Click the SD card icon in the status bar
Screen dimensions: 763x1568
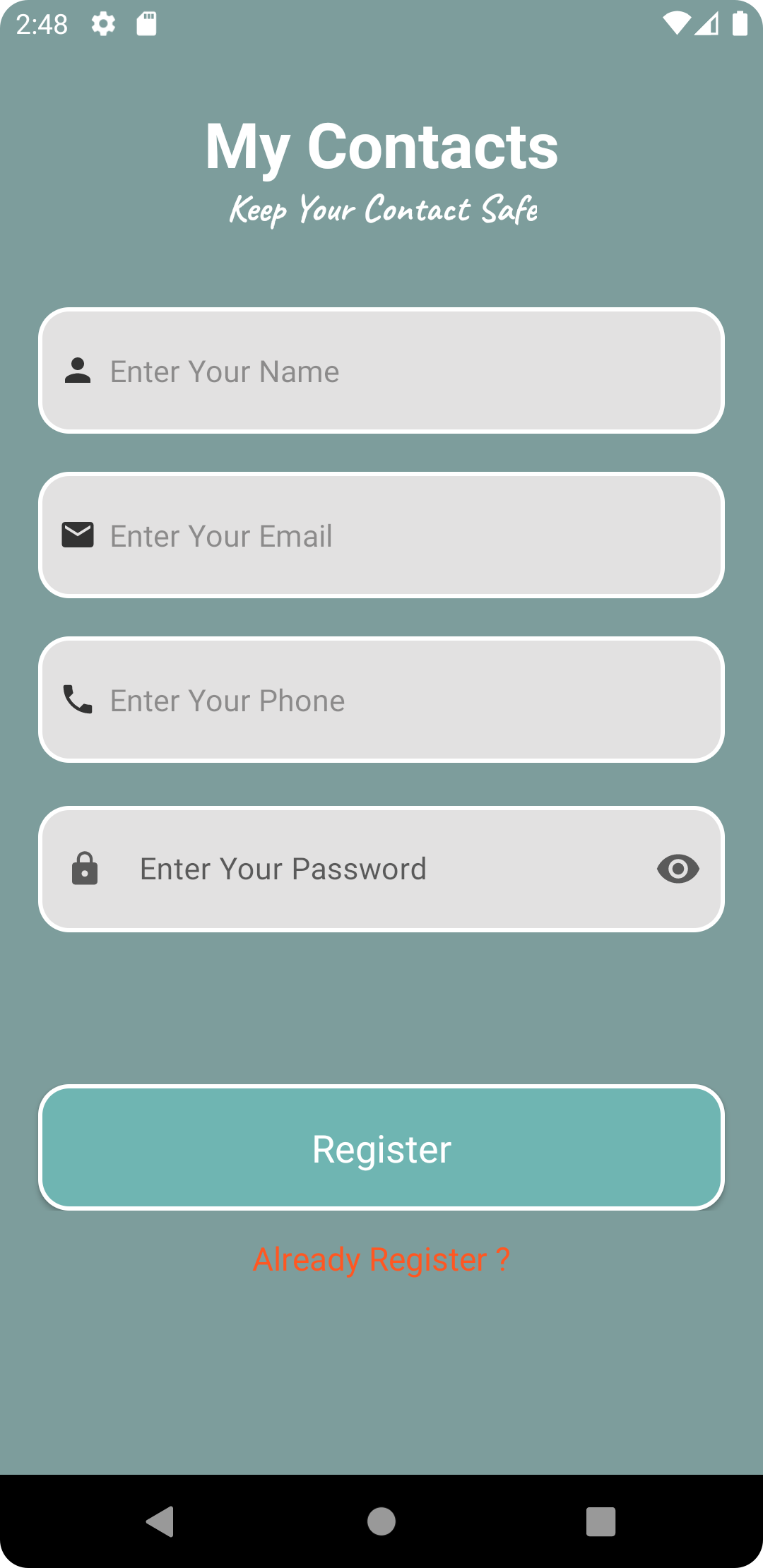(146, 24)
